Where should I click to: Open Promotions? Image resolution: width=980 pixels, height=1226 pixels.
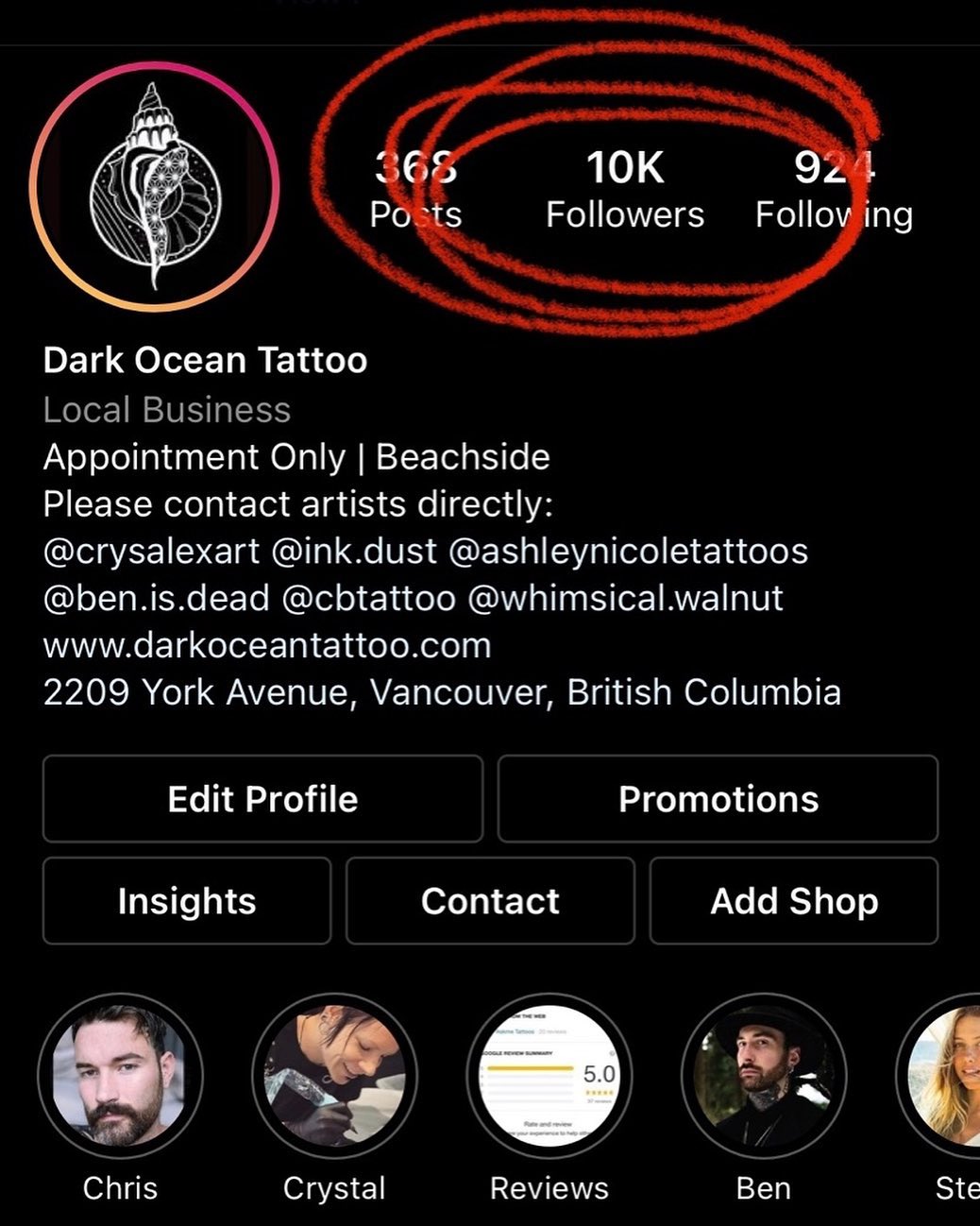pos(718,799)
